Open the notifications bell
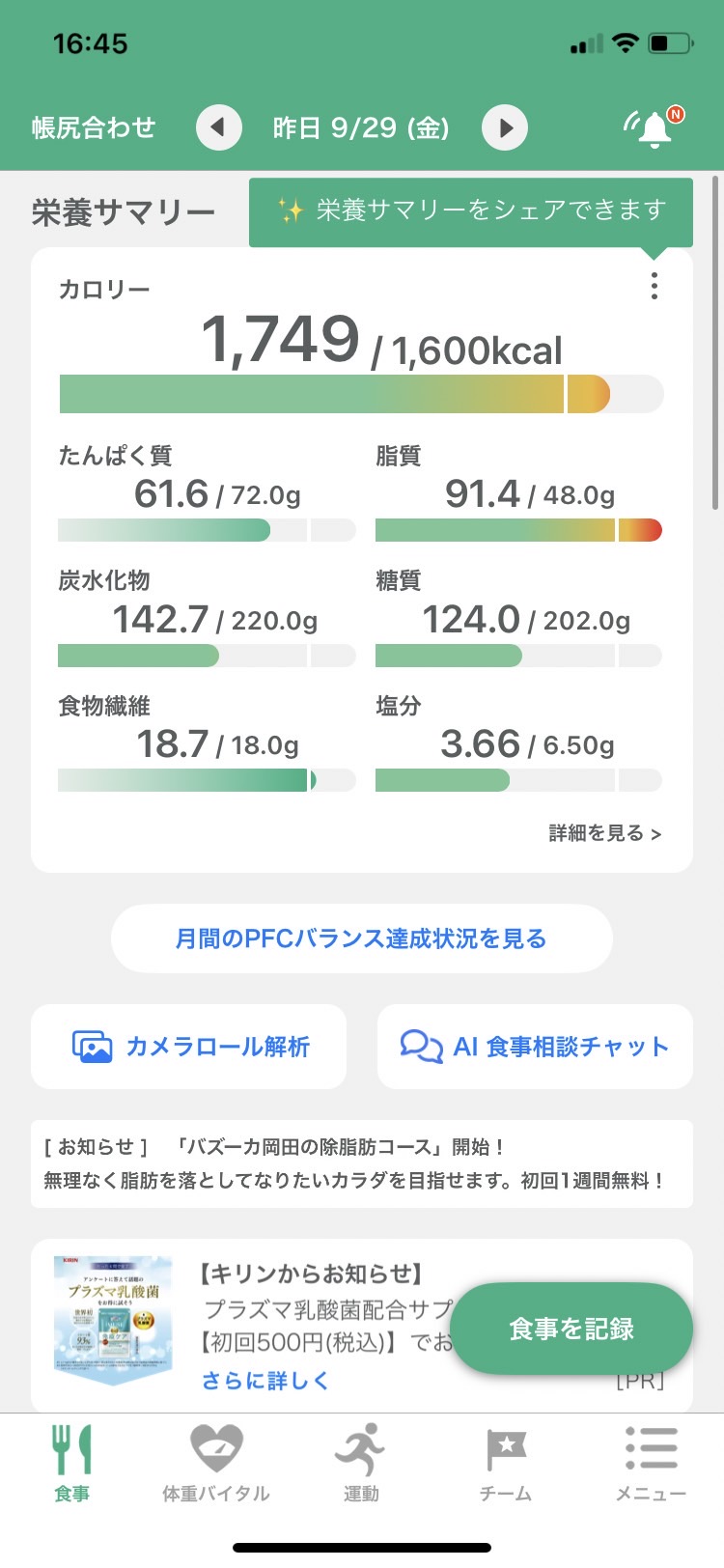 pyautogui.click(x=654, y=127)
